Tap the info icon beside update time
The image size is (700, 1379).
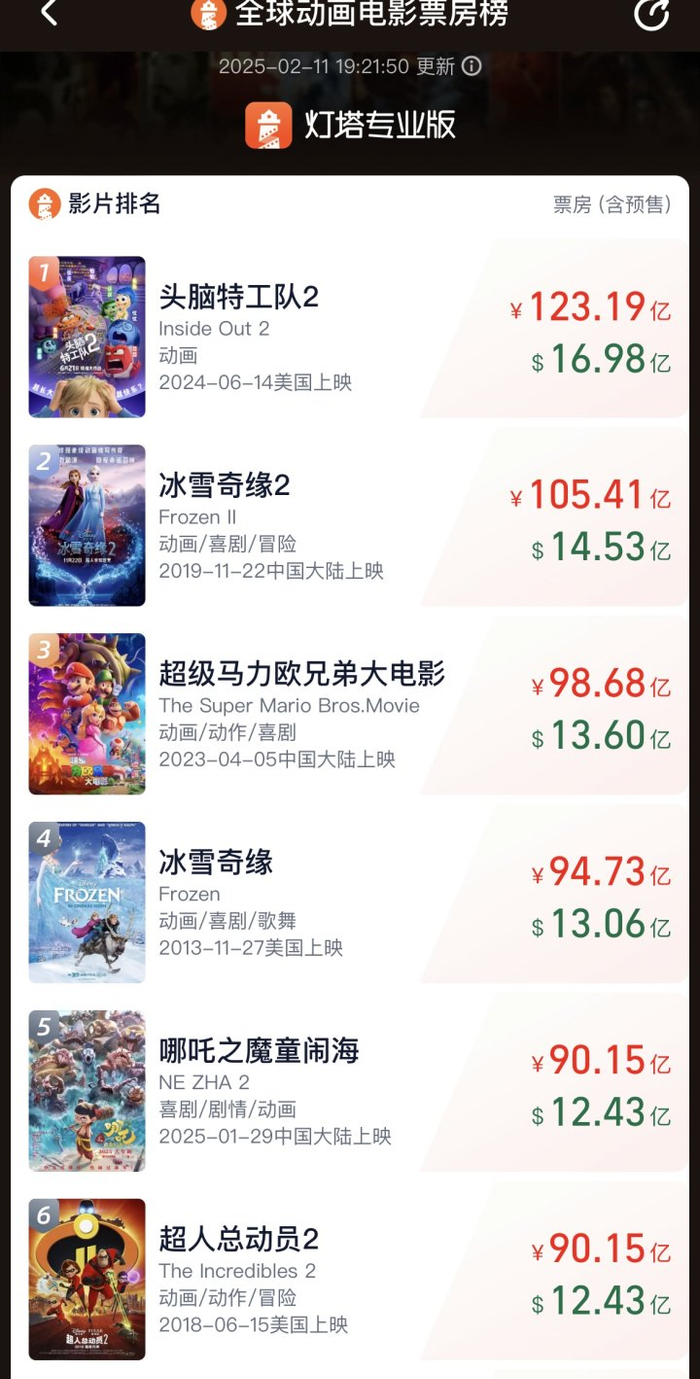[x=471, y=66]
